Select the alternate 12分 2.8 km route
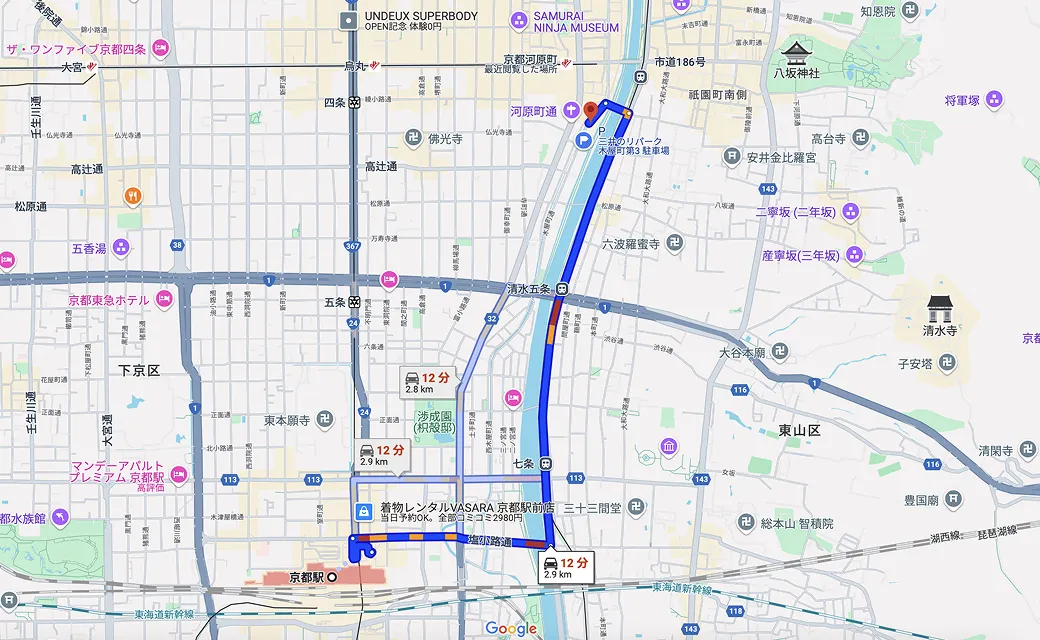Viewport: 1040px width, 640px height. (427, 381)
